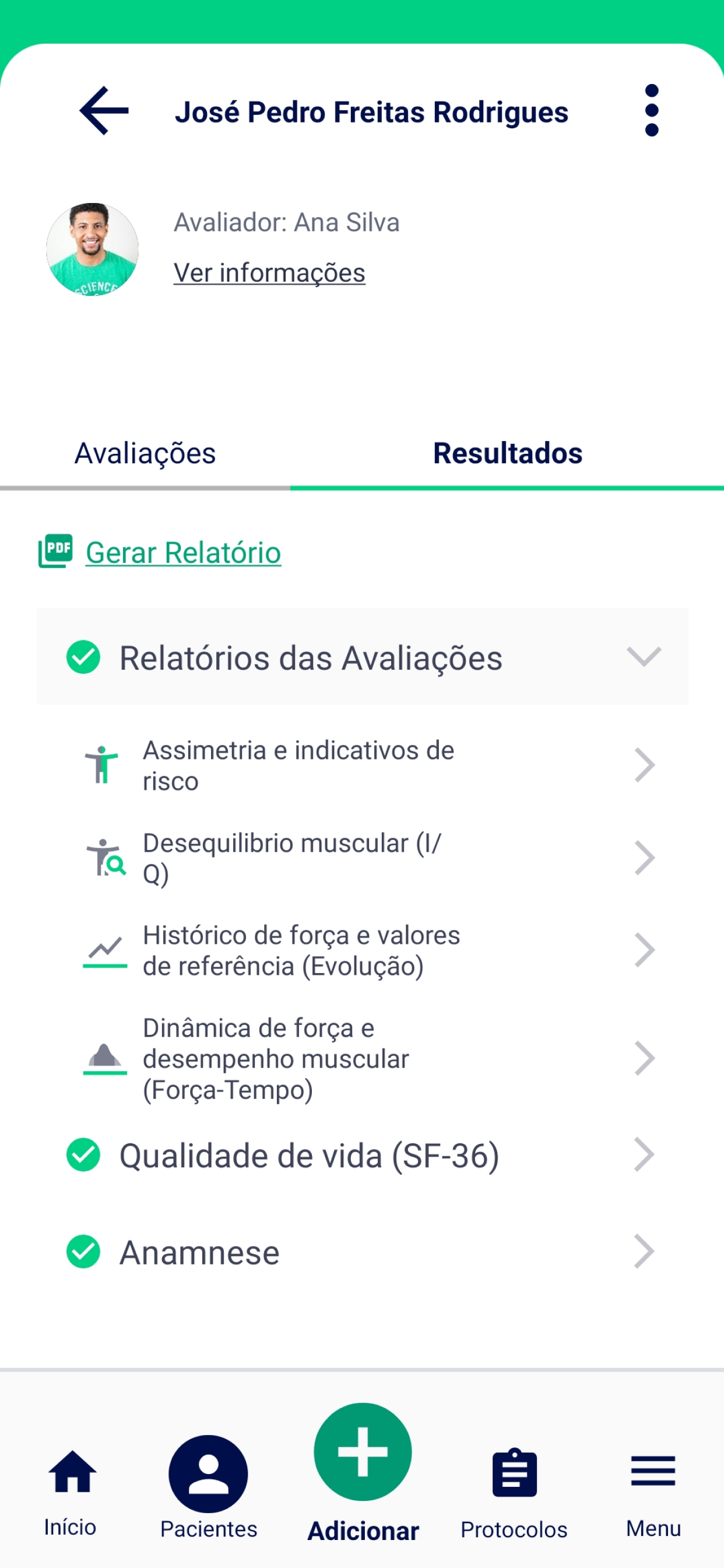This screenshot has height=1568, width=724.
Task: Collapse the Relatórios das Avaliações section
Action: pos(363,657)
